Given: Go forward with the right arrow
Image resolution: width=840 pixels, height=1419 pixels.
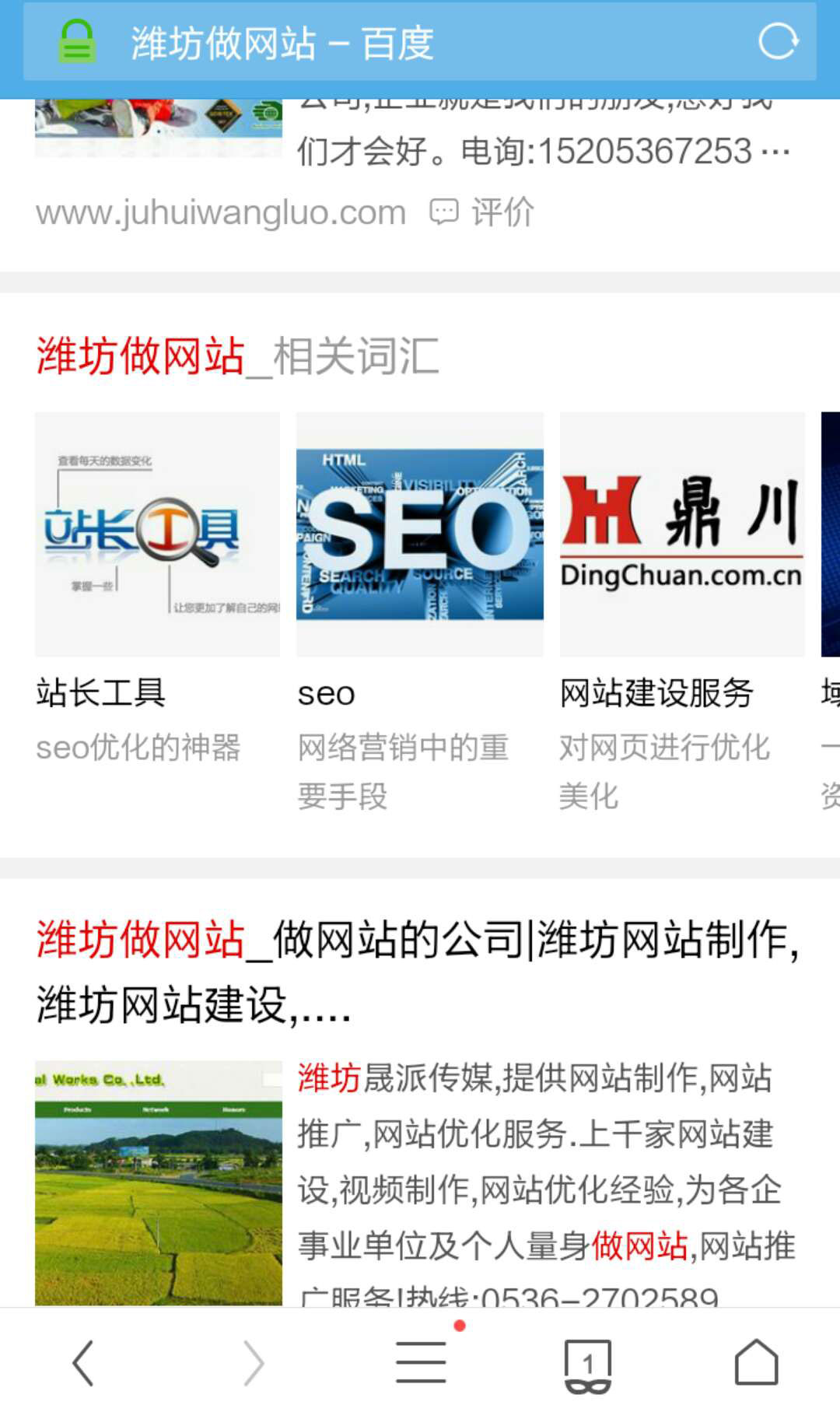Looking at the screenshot, I should coord(253,1363).
